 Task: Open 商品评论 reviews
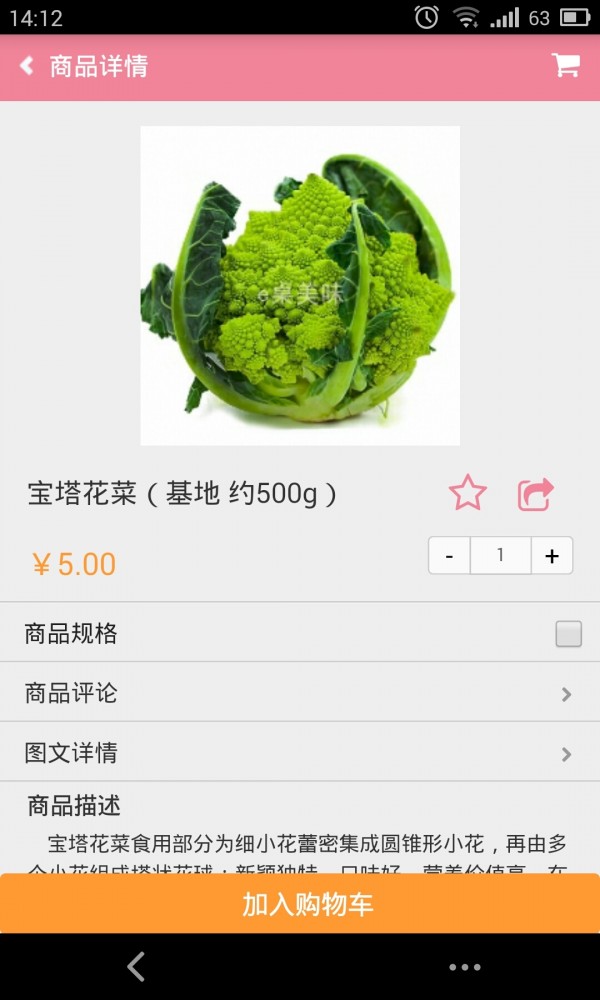[x=300, y=693]
